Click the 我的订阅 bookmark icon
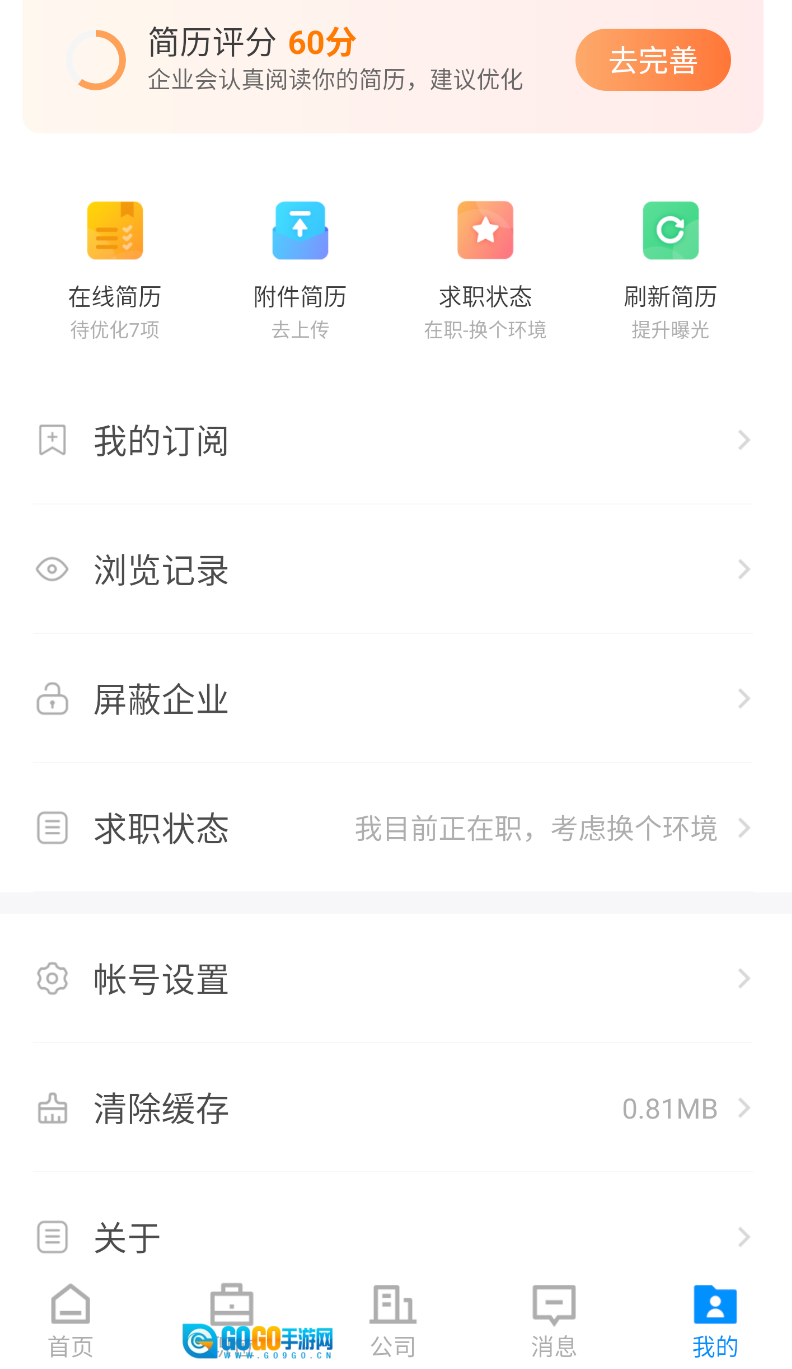Viewport: 792px width, 1369px height. (52, 440)
